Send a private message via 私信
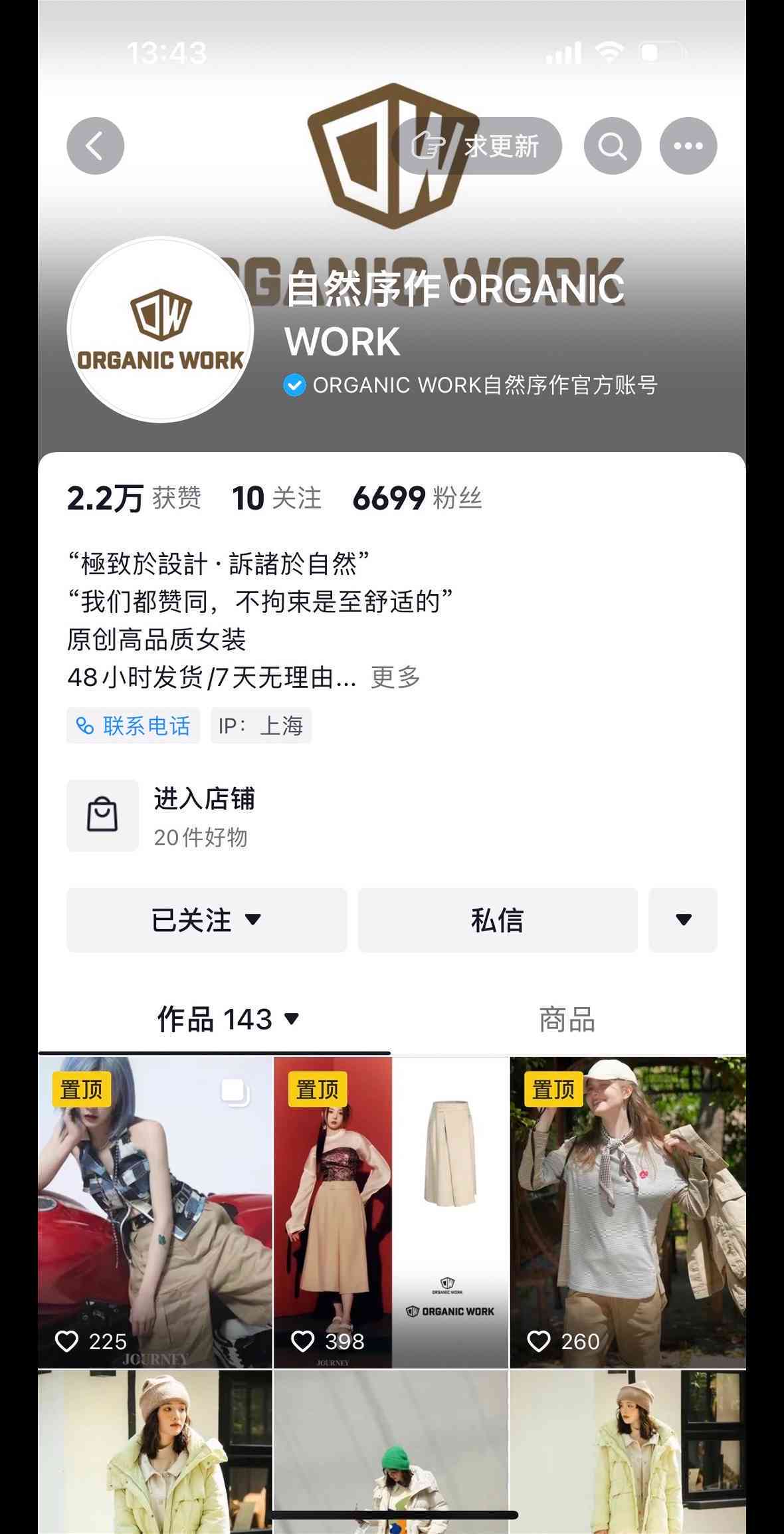The height and width of the screenshot is (1534, 784). click(x=497, y=920)
